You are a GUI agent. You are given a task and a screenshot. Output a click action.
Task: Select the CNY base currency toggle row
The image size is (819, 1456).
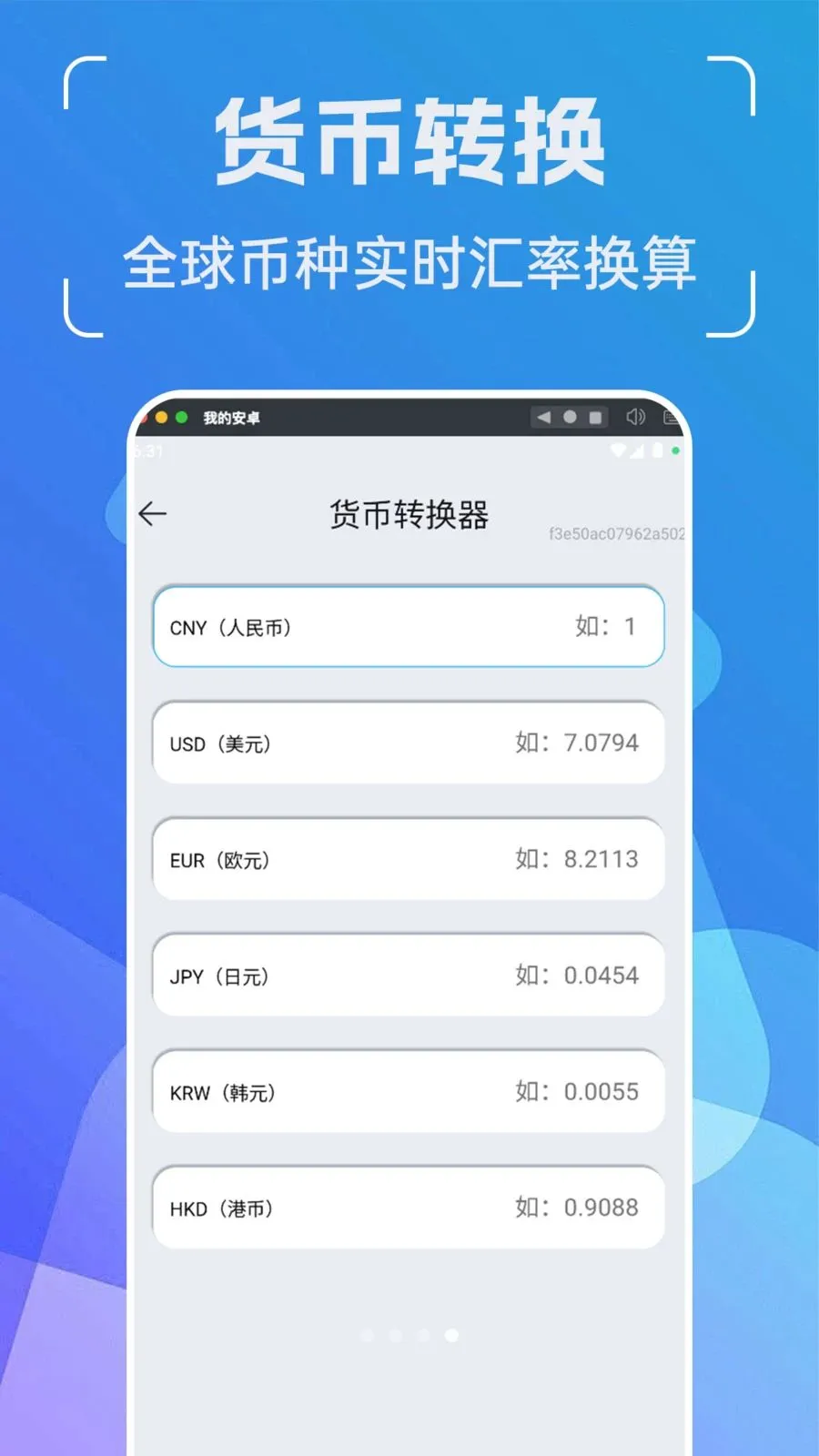point(408,626)
